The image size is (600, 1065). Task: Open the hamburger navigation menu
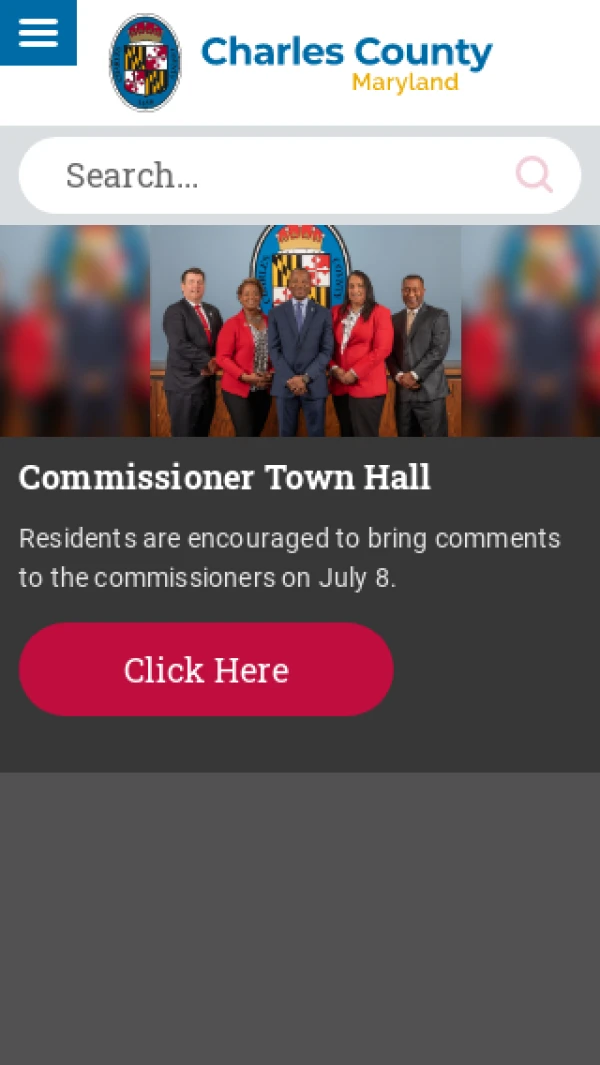[38, 33]
